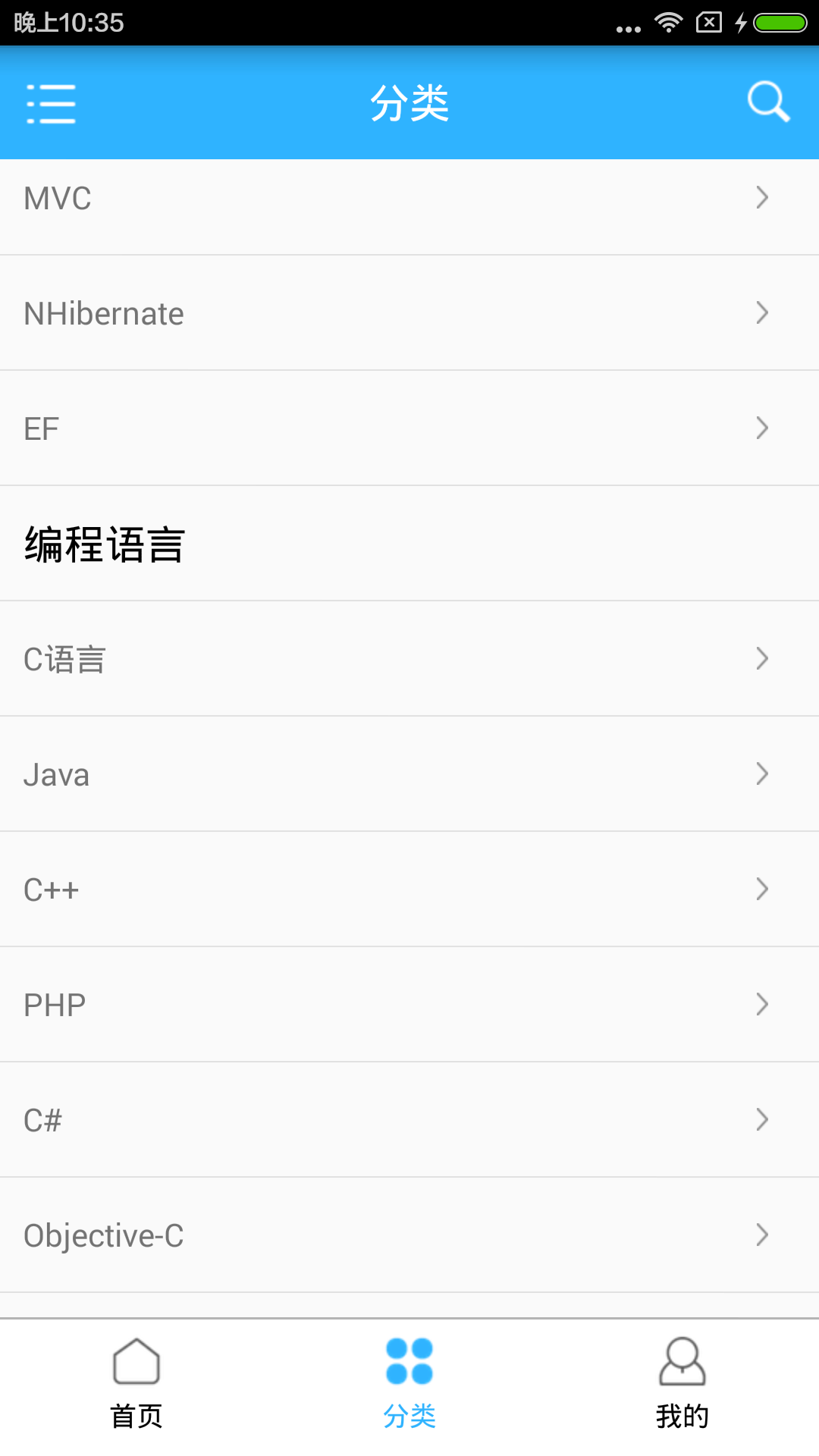Tap the C# category row

pyautogui.click(x=409, y=1119)
